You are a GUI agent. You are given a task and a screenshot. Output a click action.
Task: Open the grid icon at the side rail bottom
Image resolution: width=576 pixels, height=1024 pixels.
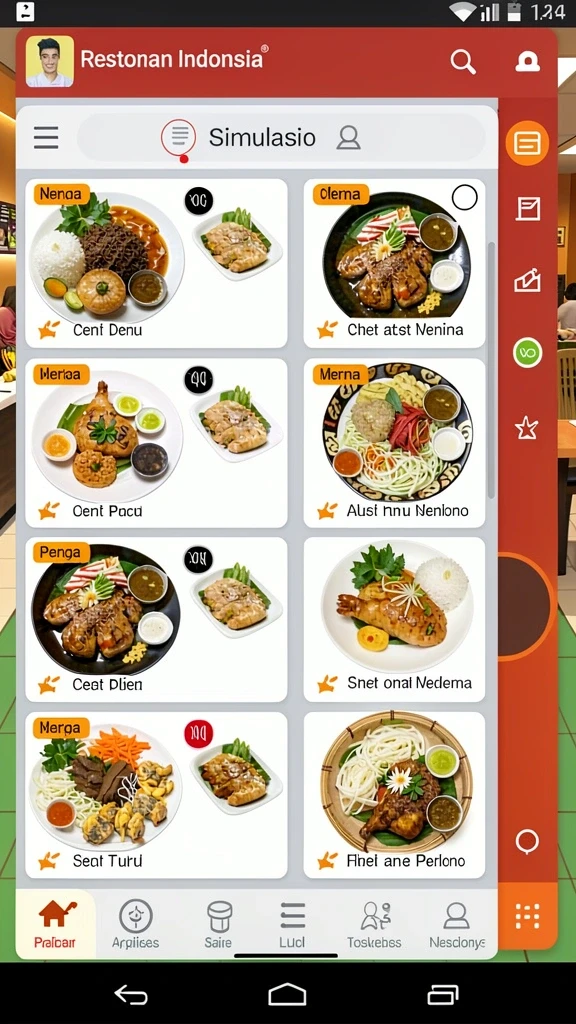click(x=527, y=916)
